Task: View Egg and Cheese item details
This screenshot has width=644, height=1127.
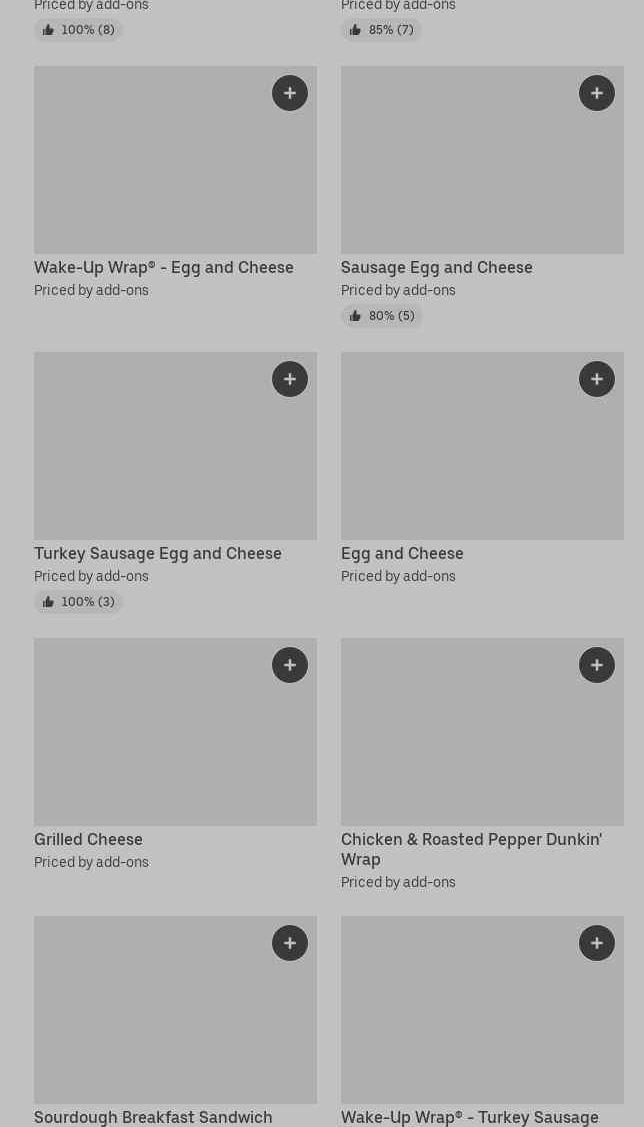Action: point(402,554)
